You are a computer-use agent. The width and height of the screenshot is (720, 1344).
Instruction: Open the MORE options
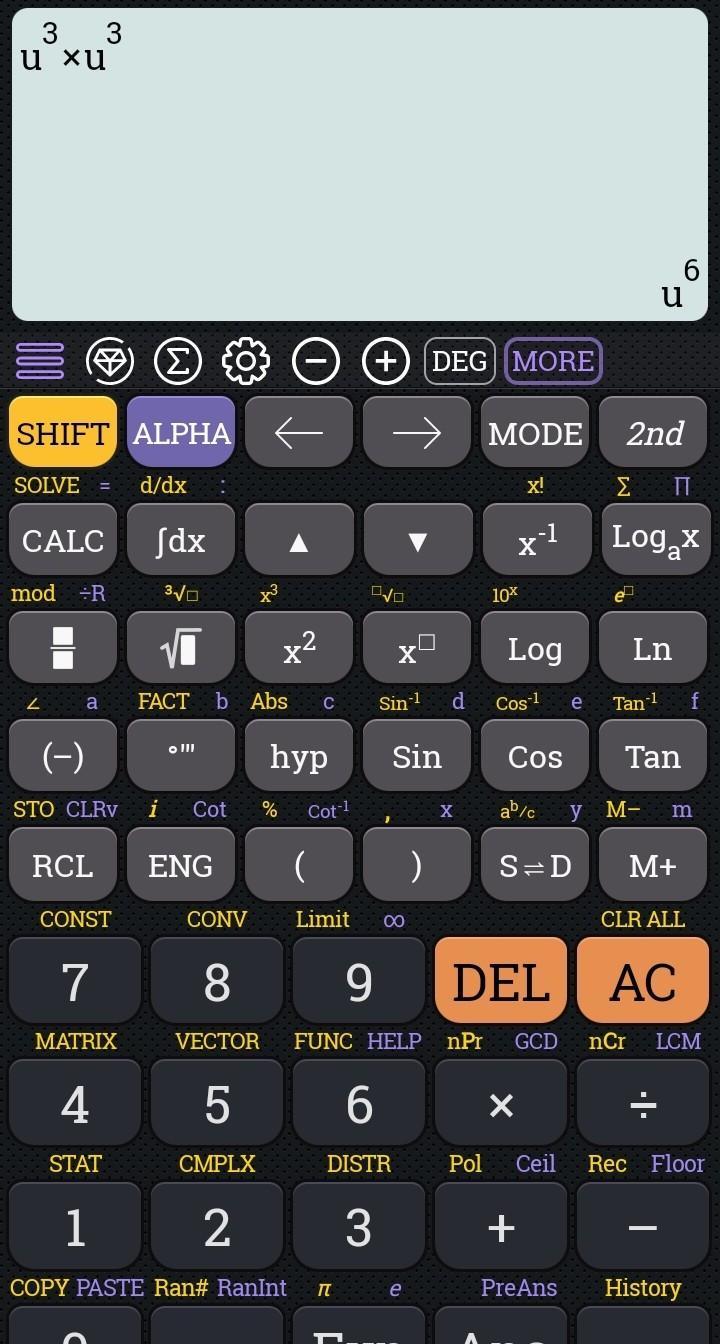tap(553, 361)
